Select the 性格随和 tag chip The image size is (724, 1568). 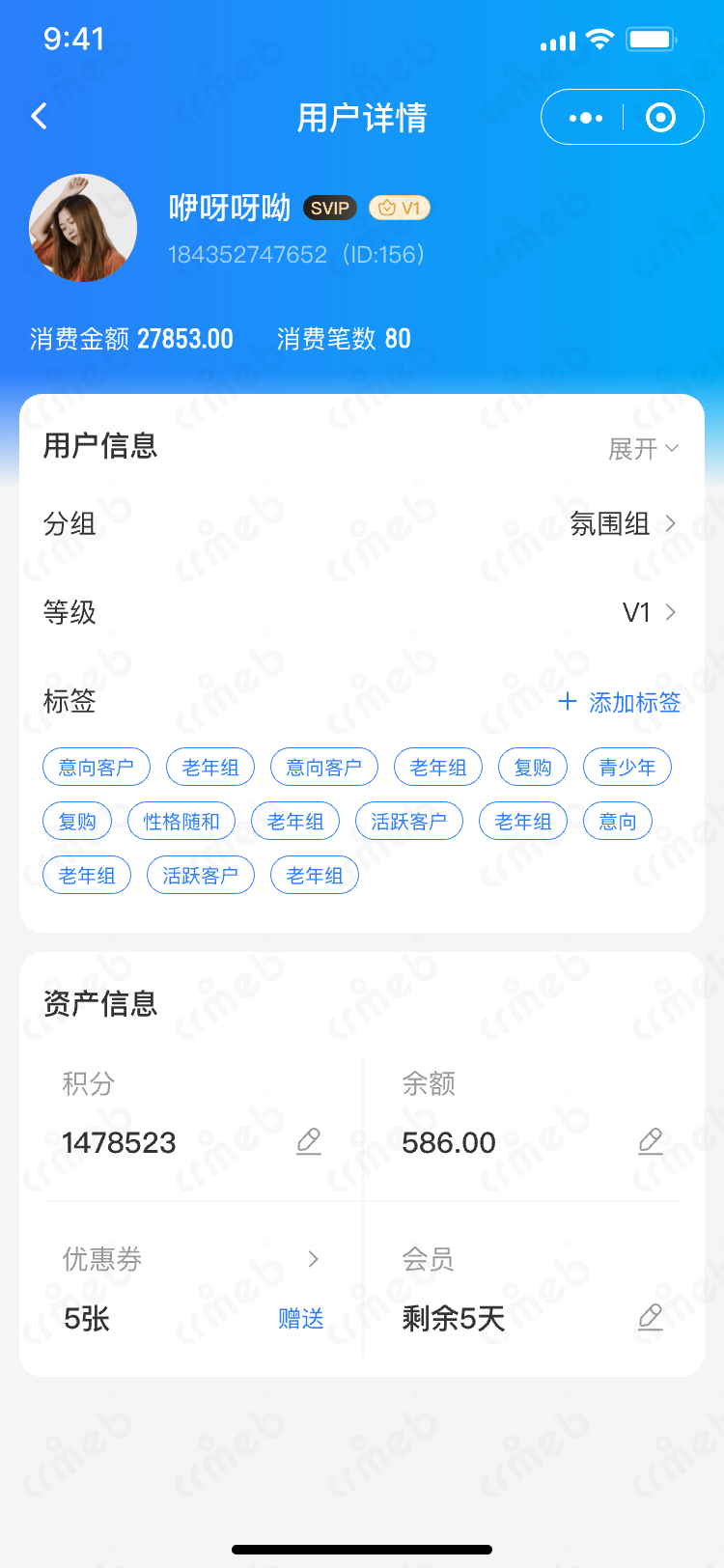click(x=181, y=822)
